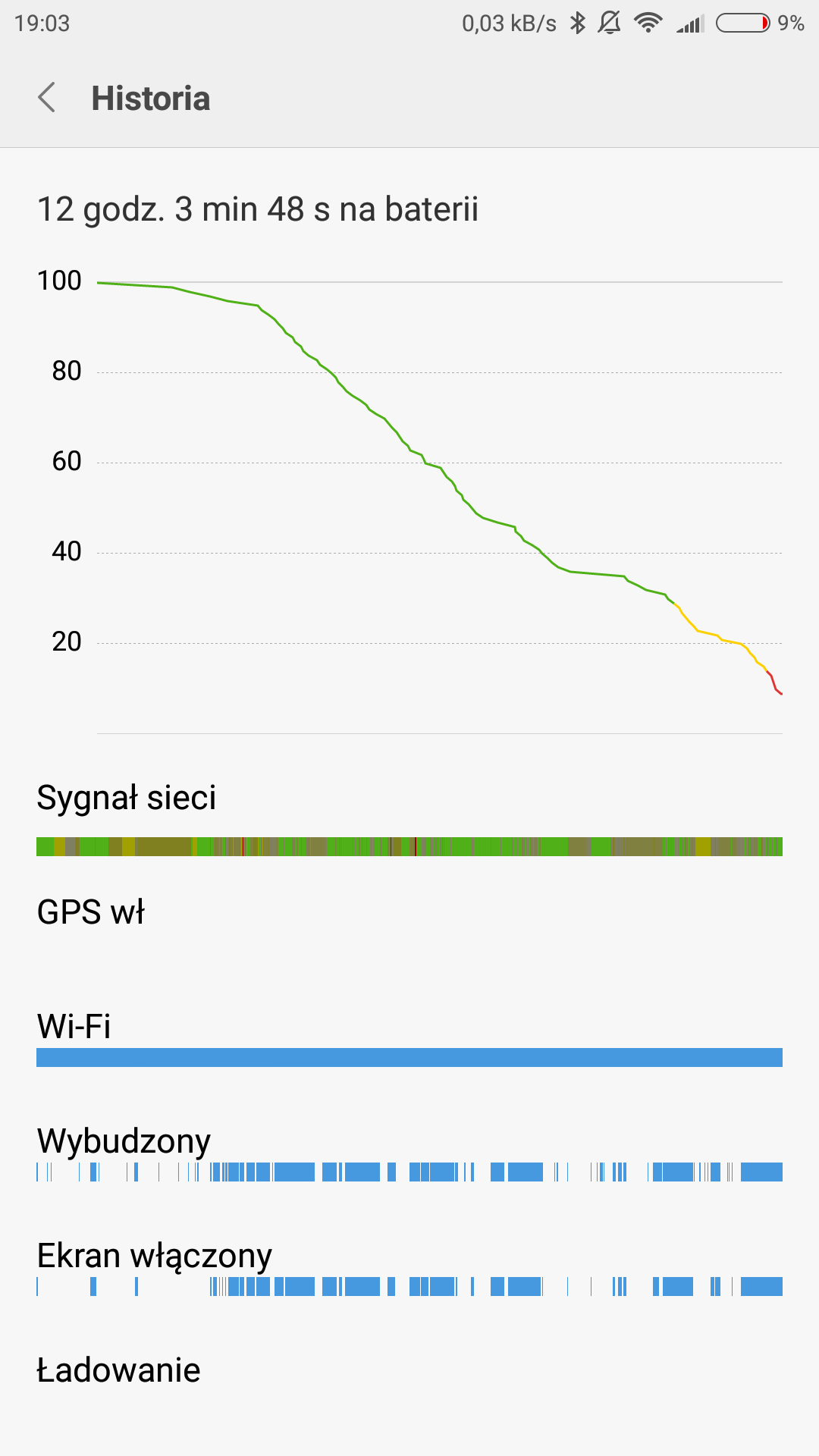Viewport: 819px width, 1456px height.
Task: Go back from the Historia screen
Action: (47, 98)
